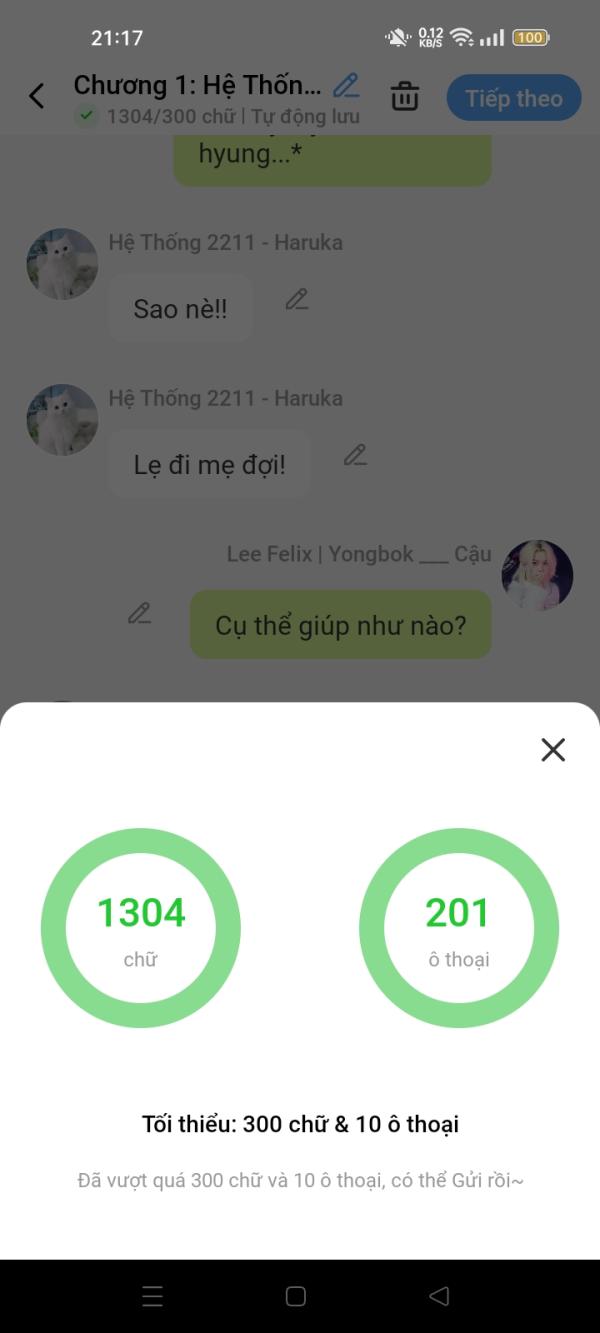Edit the 'Cụ thể giúp như nào?' message
600x1333 pixels.
[x=140, y=613]
